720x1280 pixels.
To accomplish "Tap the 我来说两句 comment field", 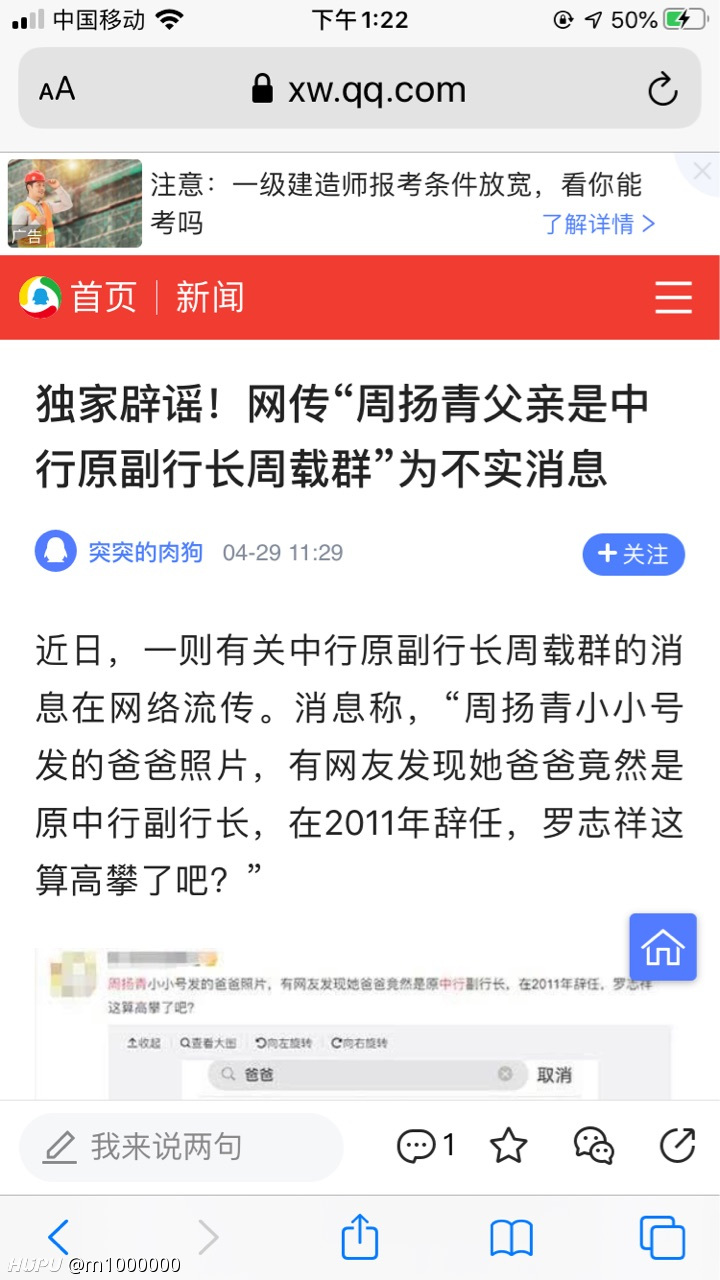I will (181, 1146).
